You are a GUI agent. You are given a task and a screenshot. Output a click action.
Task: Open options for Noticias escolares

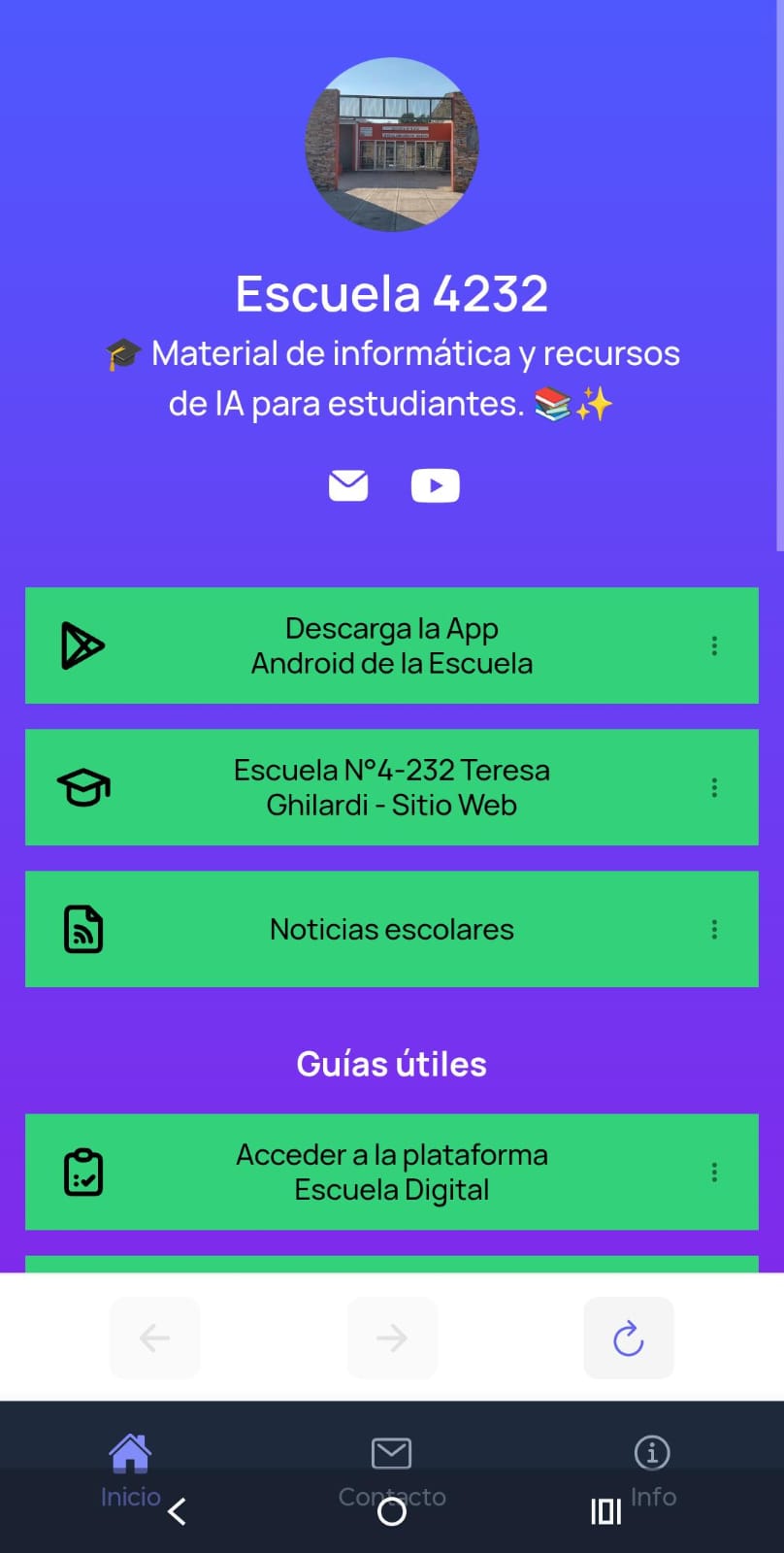(x=714, y=929)
